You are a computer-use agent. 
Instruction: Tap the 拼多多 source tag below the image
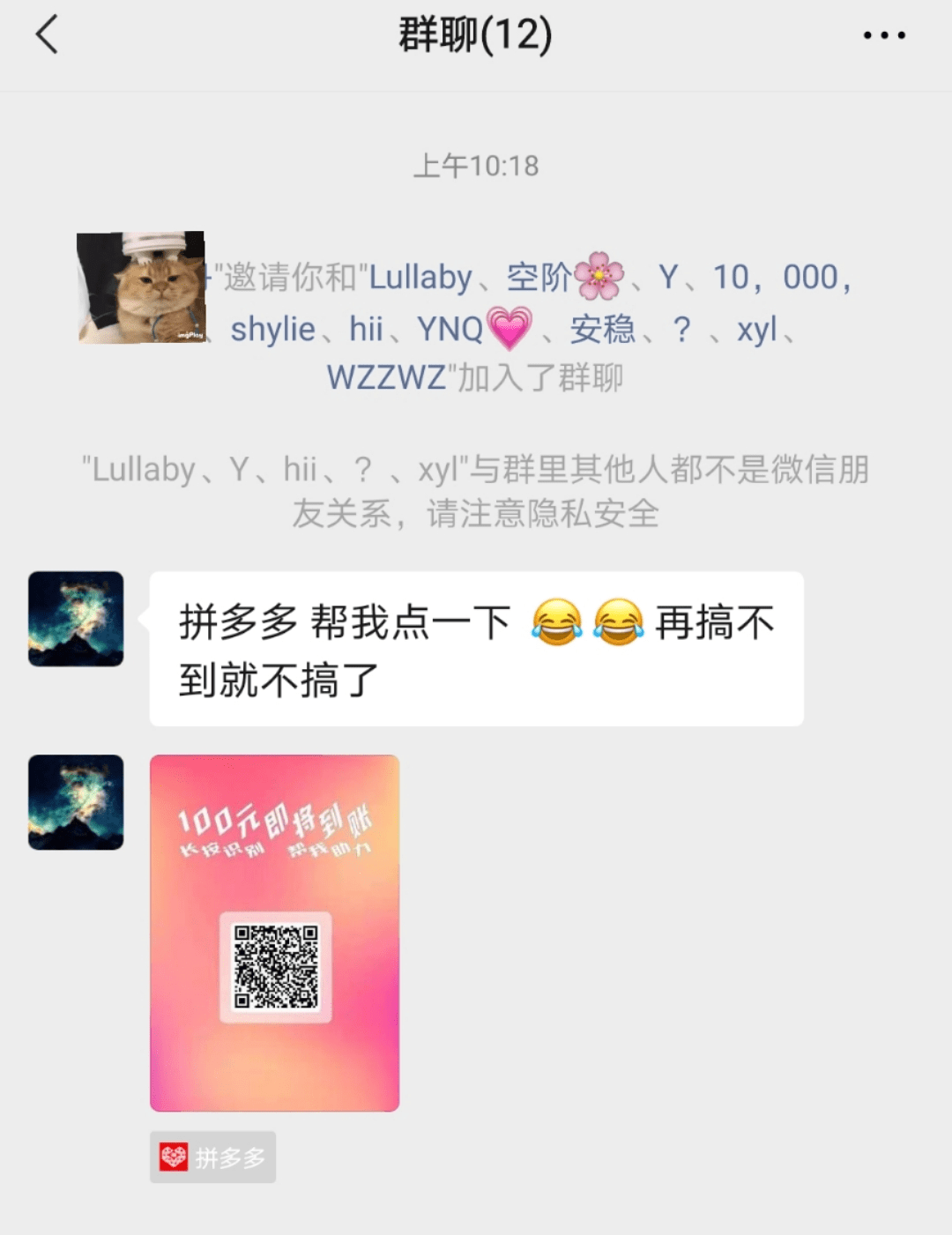(x=212, y=1157)
